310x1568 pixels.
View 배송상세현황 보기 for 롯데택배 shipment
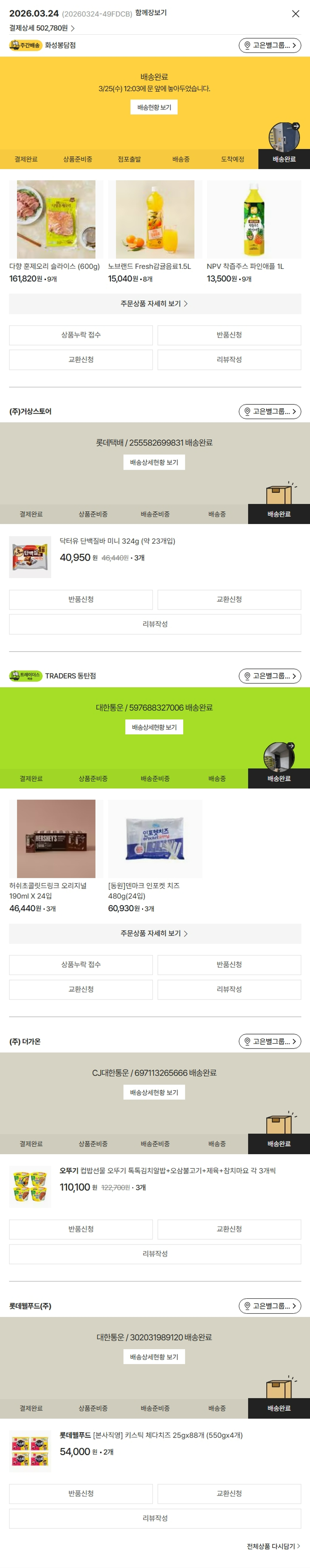point(154,462)
